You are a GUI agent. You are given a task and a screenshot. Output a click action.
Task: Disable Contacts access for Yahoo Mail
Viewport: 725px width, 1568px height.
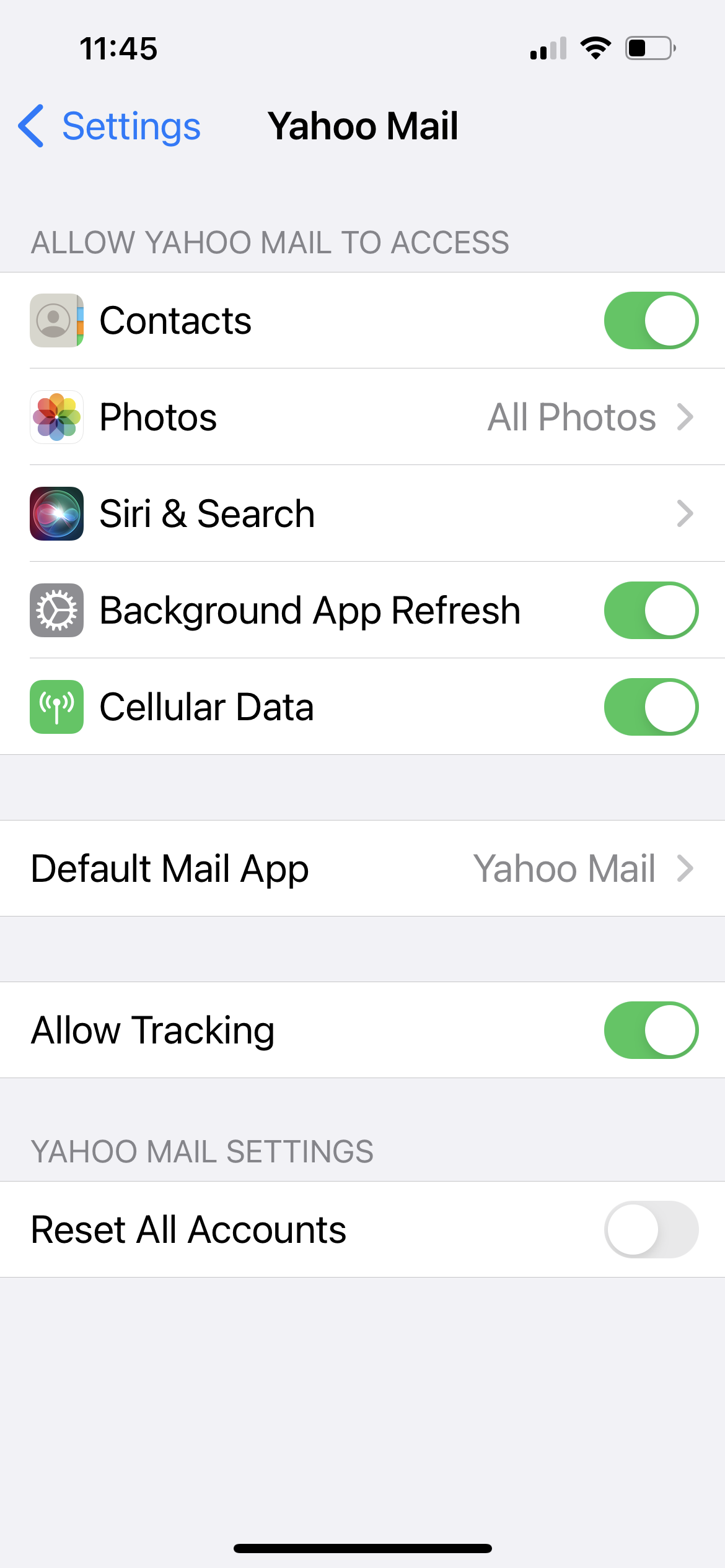[651, 321]
